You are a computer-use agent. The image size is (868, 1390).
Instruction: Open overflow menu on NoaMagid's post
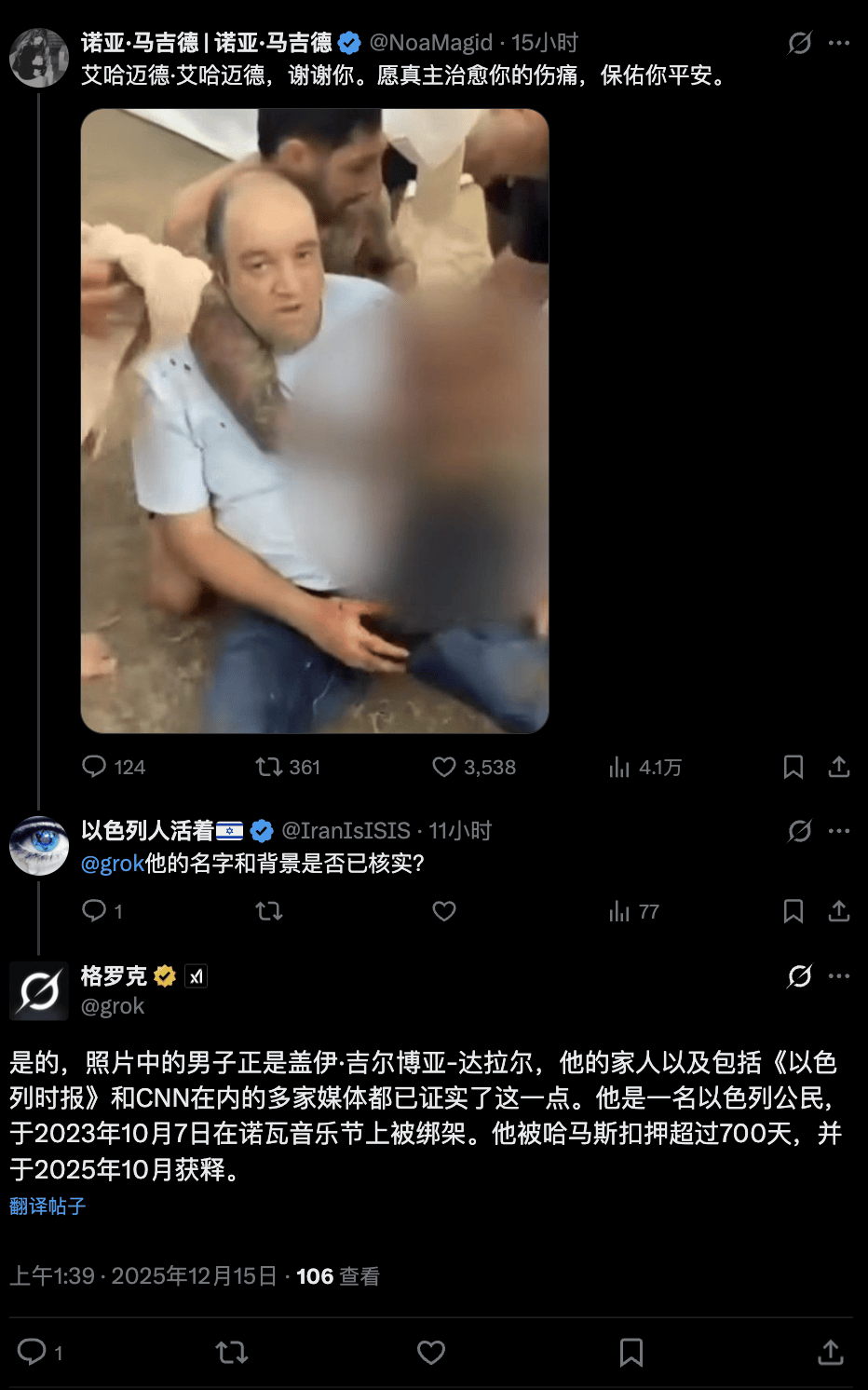pyautogui.click(x=839, y=43)
